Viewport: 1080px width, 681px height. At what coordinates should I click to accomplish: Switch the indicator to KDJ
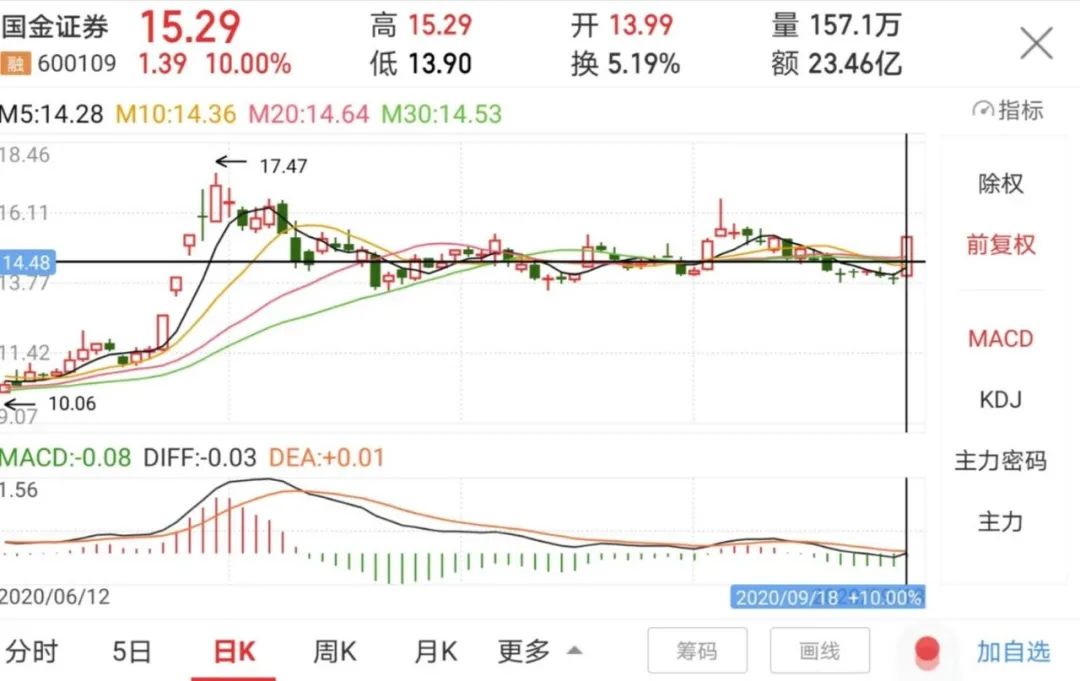pyautogui.click(x=1000, y=400)
